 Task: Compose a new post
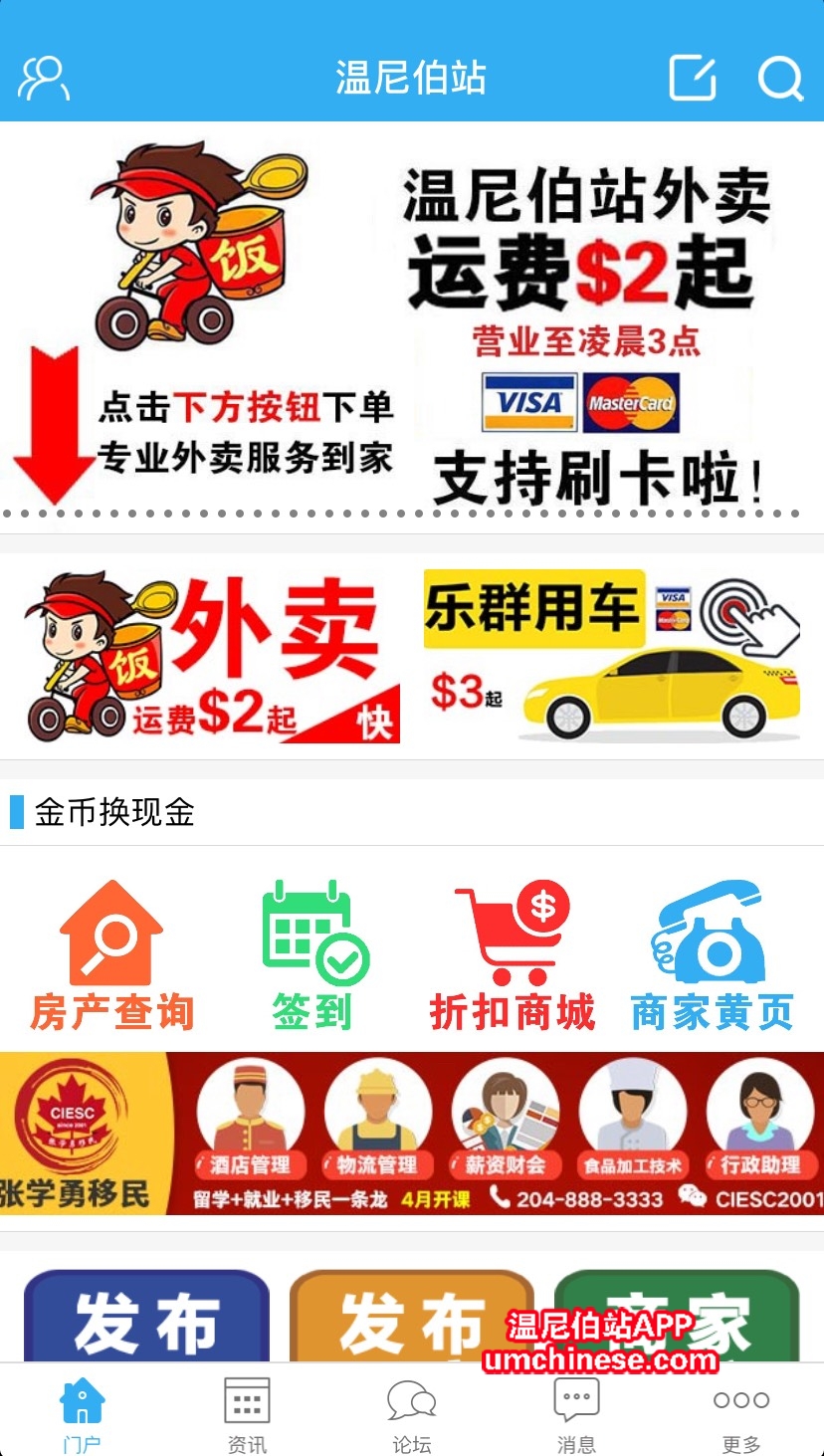[x=692, y=78]
